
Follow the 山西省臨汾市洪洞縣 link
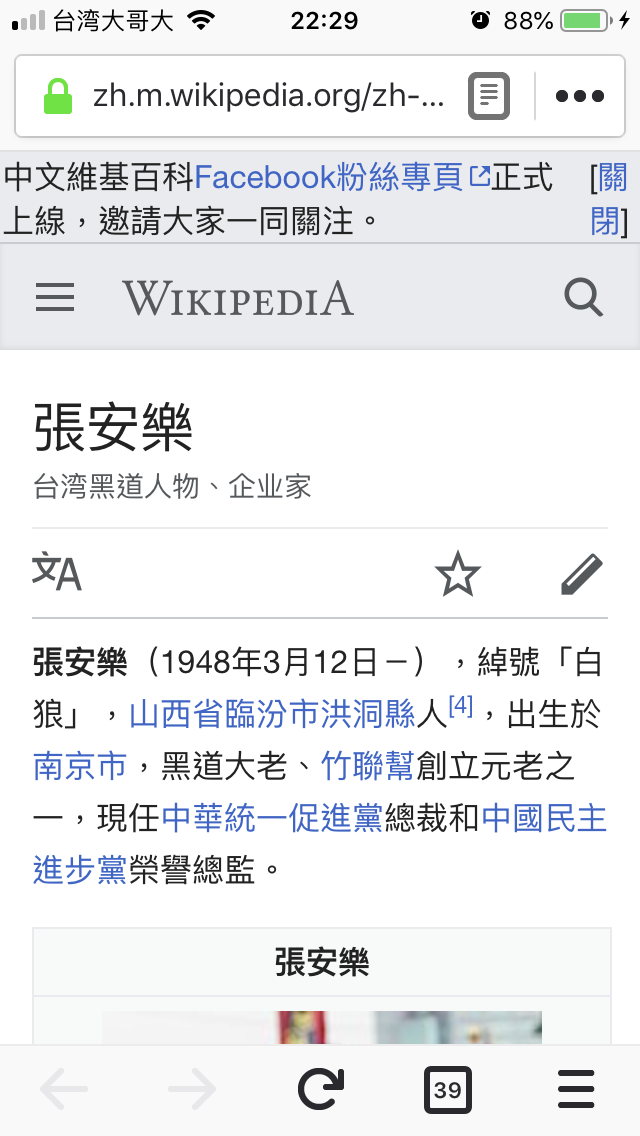click(x=273, y=714)
